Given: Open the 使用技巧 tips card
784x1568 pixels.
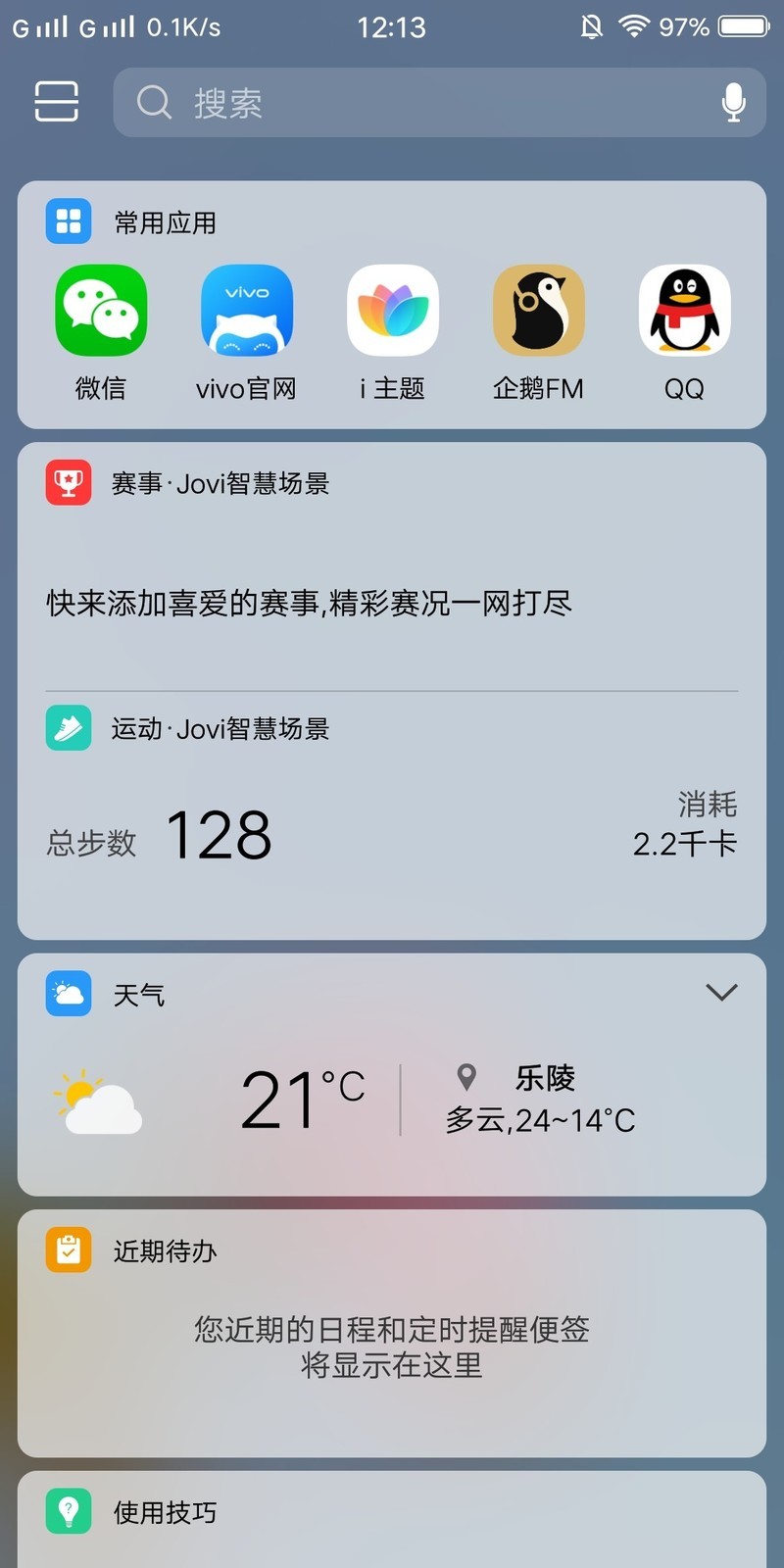Looking at the screenshot, I should tap(392, 1519).
